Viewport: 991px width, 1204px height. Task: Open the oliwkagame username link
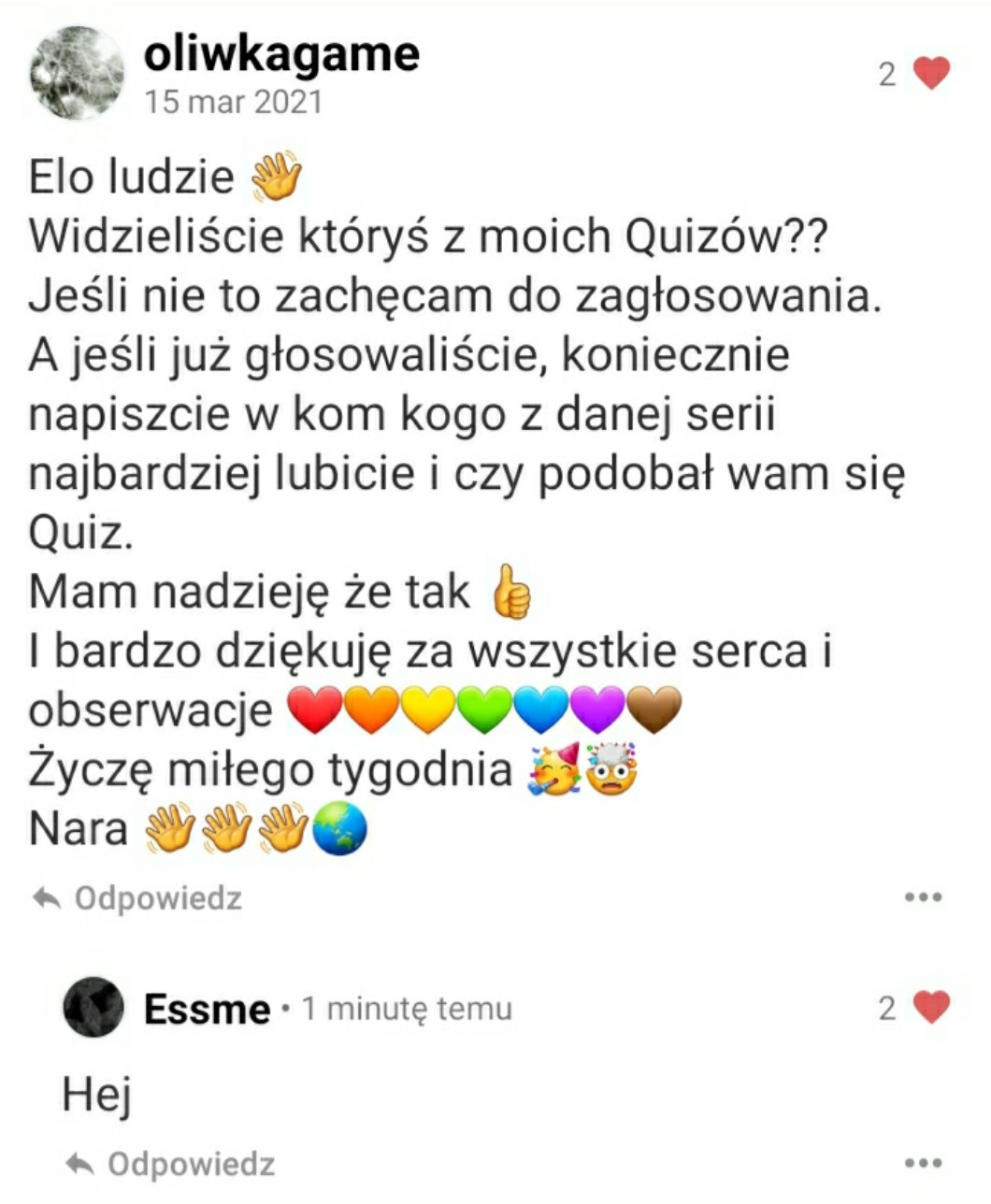pyautogui.click(x=280, y=54)
